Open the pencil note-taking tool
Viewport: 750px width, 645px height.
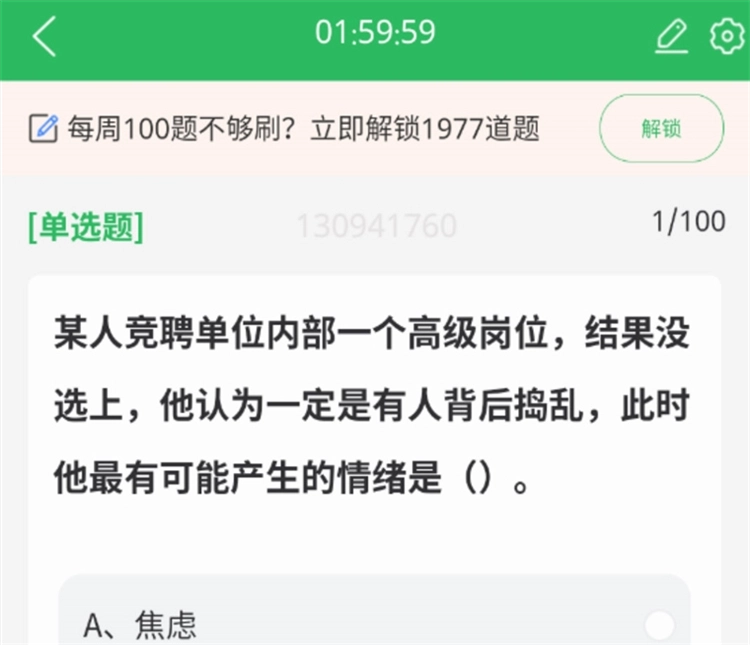671,37
